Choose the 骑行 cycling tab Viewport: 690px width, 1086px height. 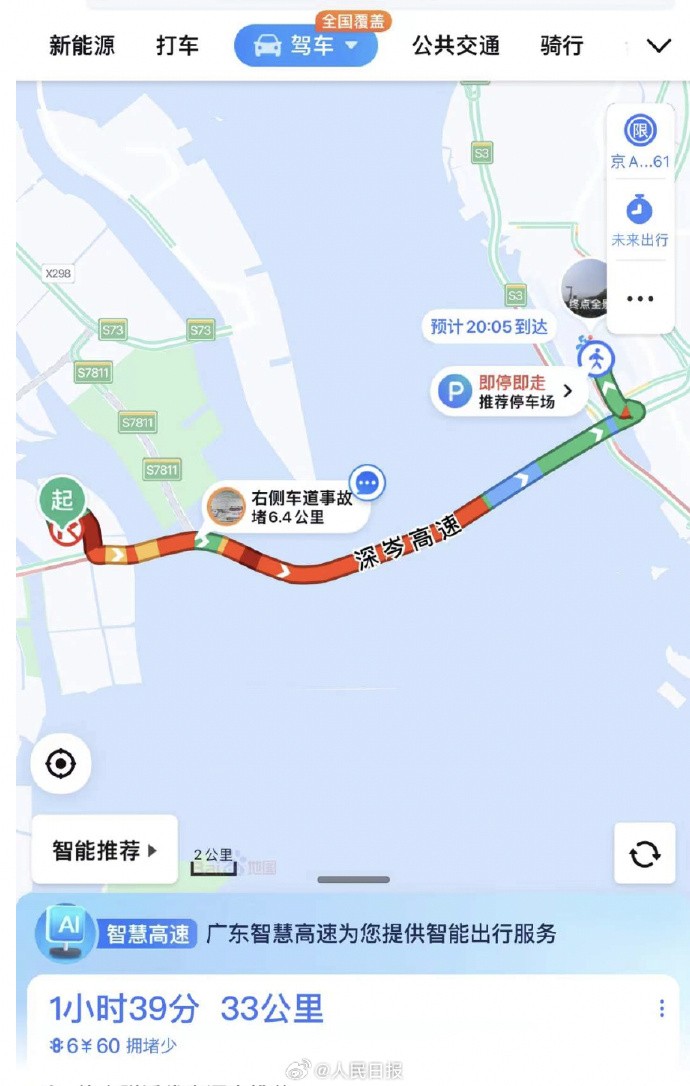pos(561,46)
